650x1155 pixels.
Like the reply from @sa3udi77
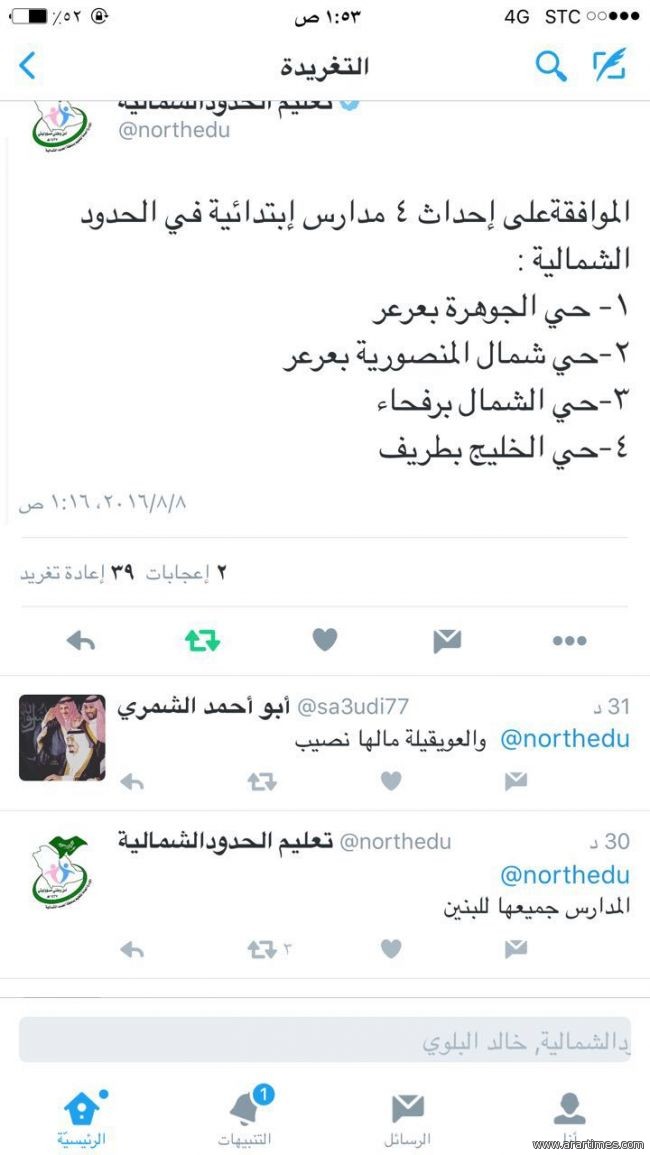pyautogui.click(x=391, y=781)
